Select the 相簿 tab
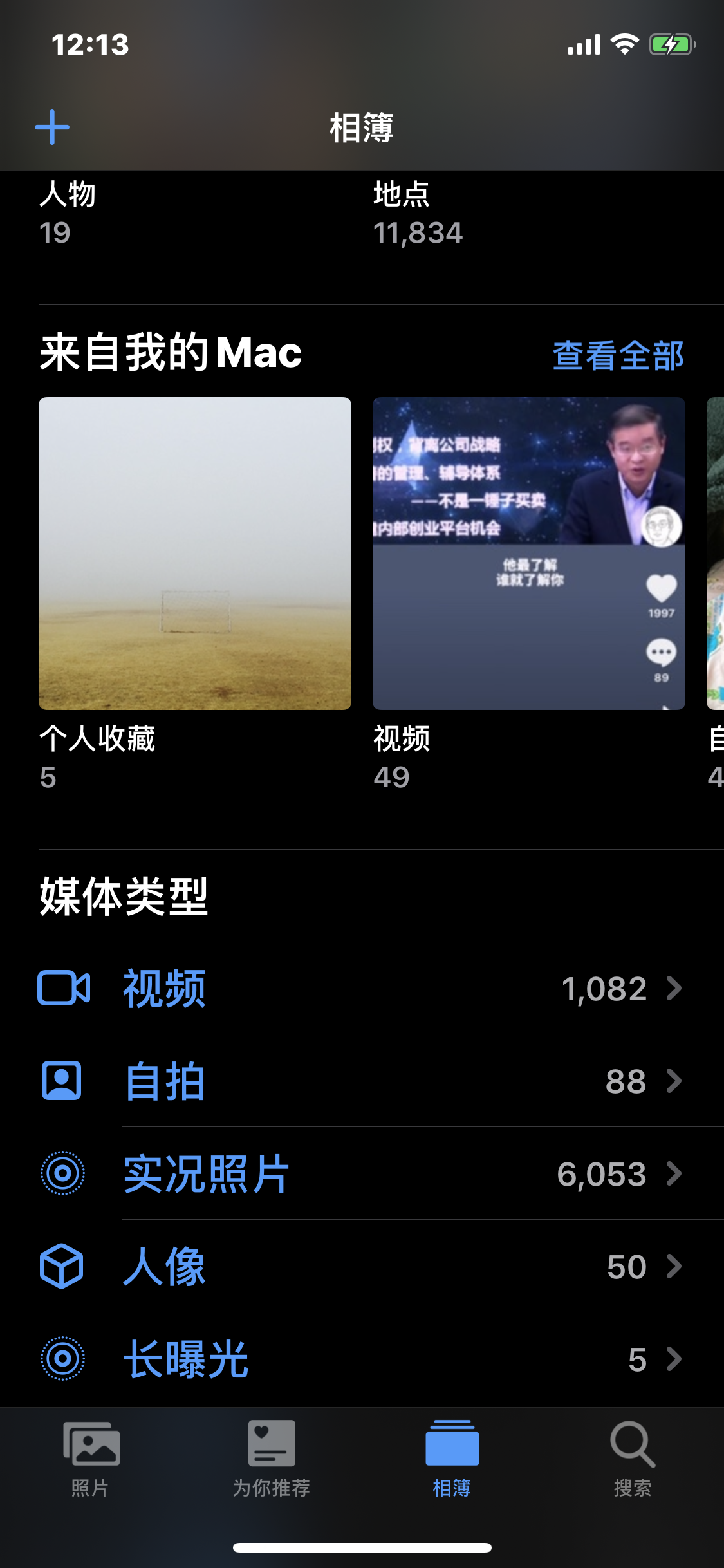The height and width of the screenshot is (1568, 724). pos(452,1458)
